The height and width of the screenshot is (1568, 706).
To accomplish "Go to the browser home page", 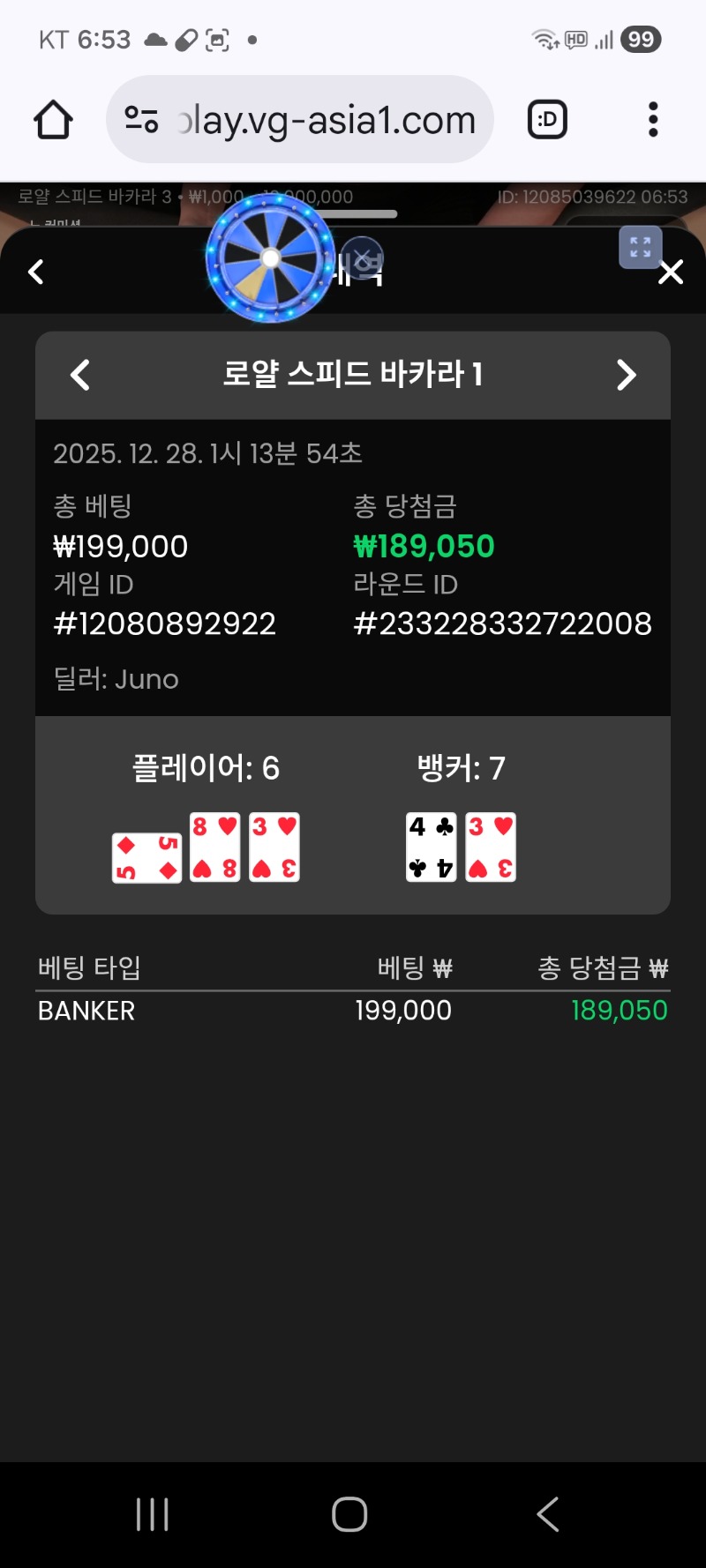I will tap(53, 120).
